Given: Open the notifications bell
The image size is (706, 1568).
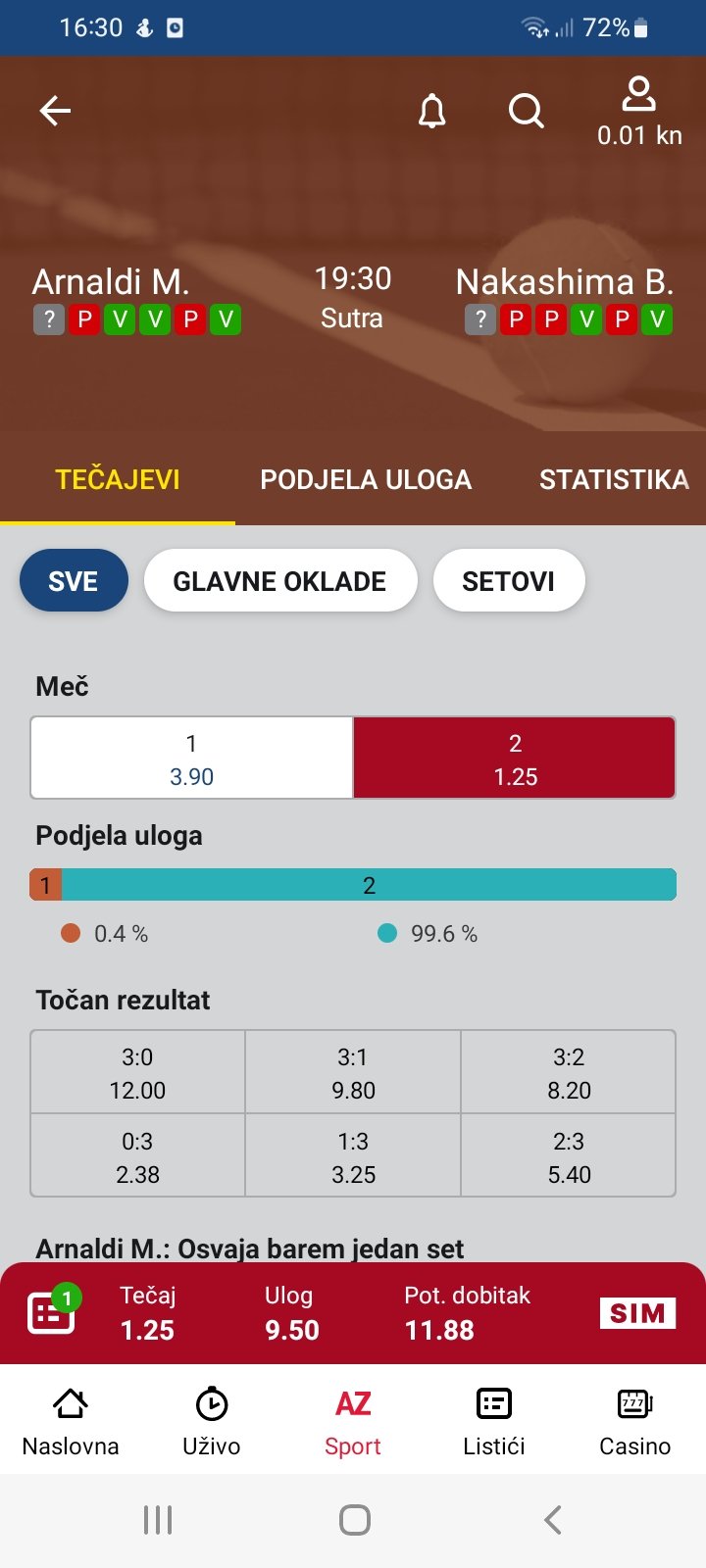Looking at the screenshot, I should pos(431,112).
